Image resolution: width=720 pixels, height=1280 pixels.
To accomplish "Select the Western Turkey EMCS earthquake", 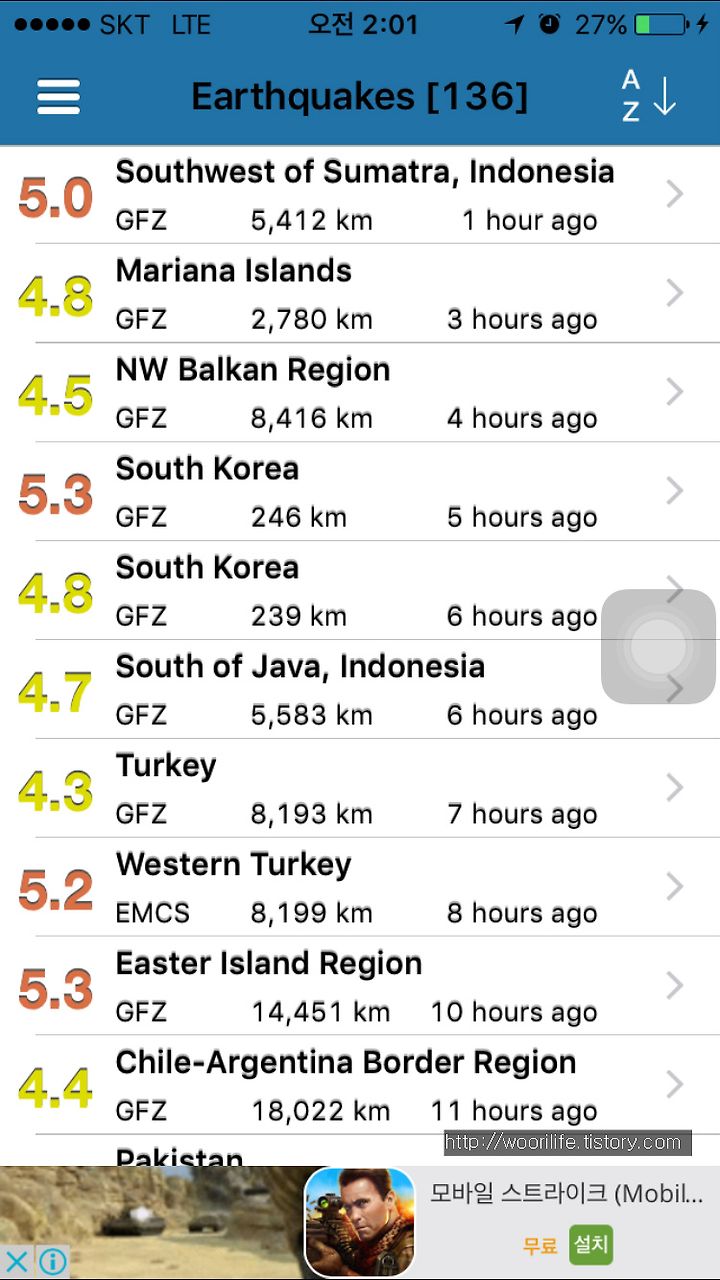I will pyautogui.click(x=360, y=888).
